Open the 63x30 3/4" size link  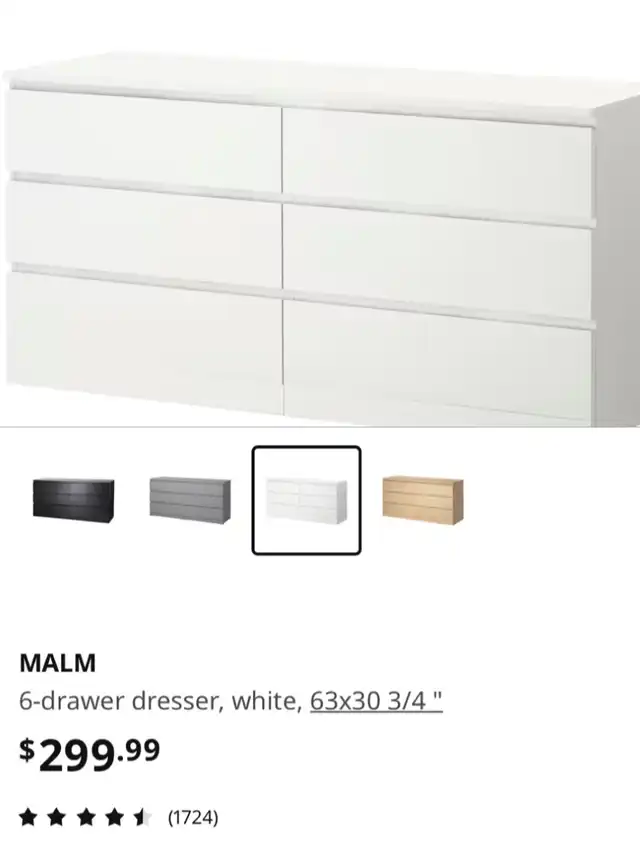(x=376, y=701)
